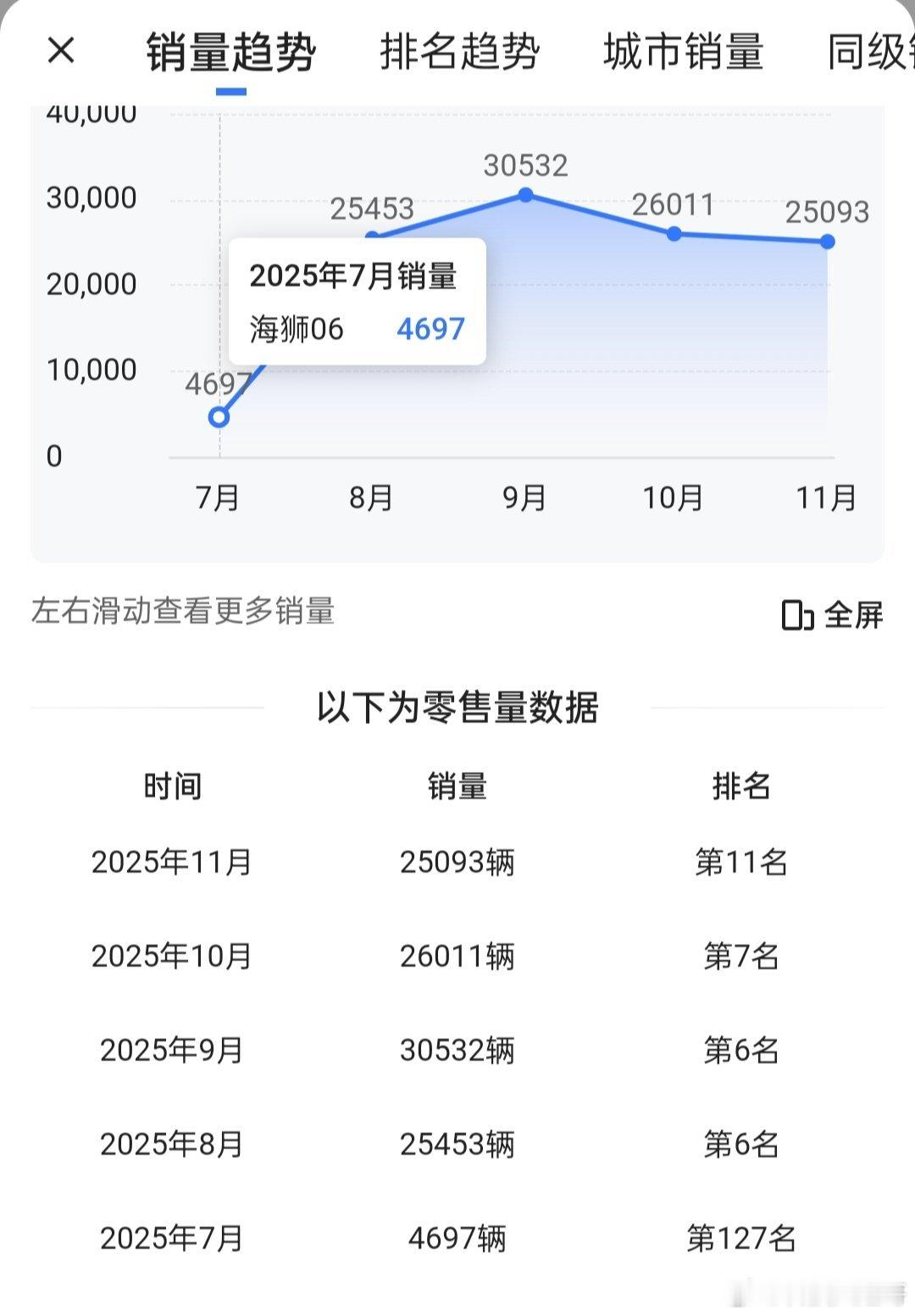Select the 2025年11月 table row

pos(173,864)
